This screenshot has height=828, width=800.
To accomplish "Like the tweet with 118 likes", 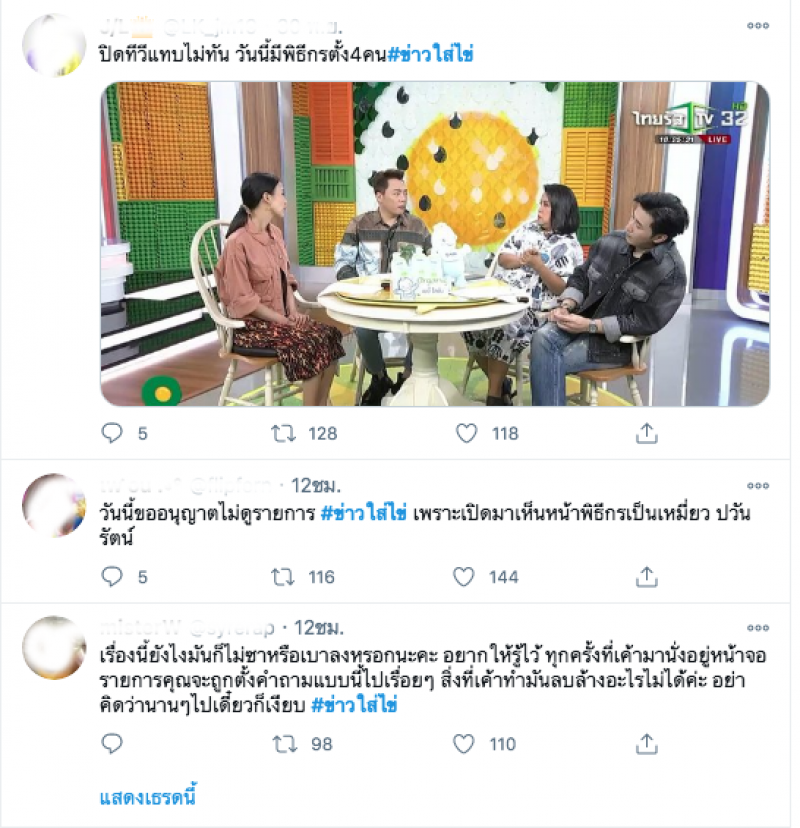I will click(x=466, y=433).
